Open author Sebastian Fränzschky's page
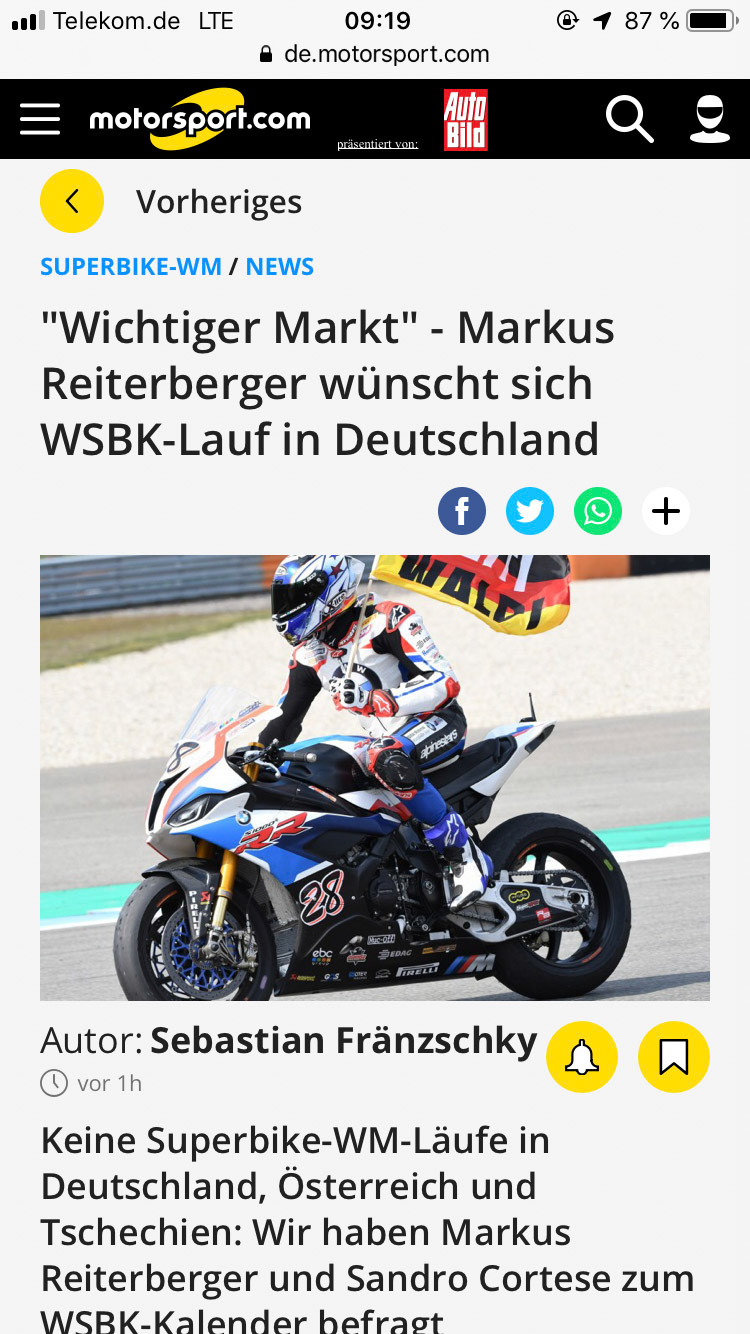 click(x=344, y=1041)
